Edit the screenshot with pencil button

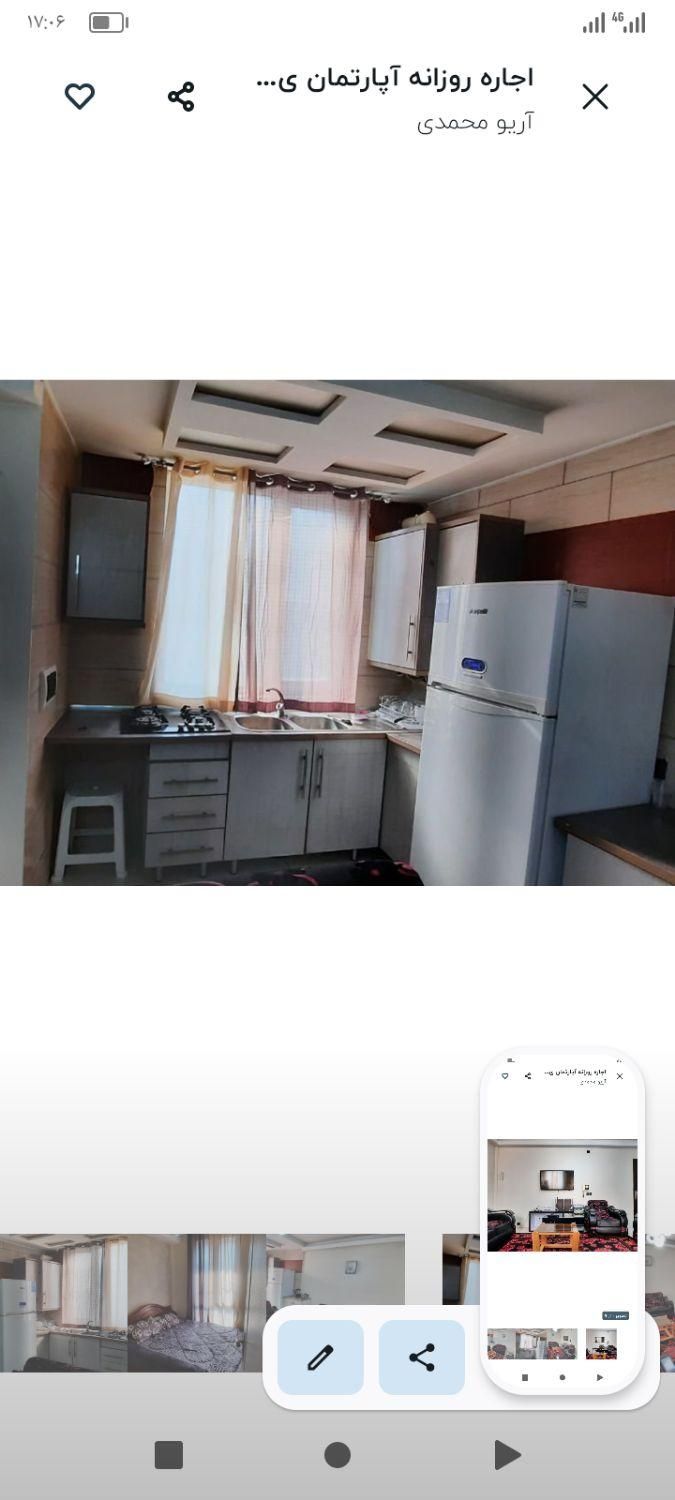[x=320, y=1357]
